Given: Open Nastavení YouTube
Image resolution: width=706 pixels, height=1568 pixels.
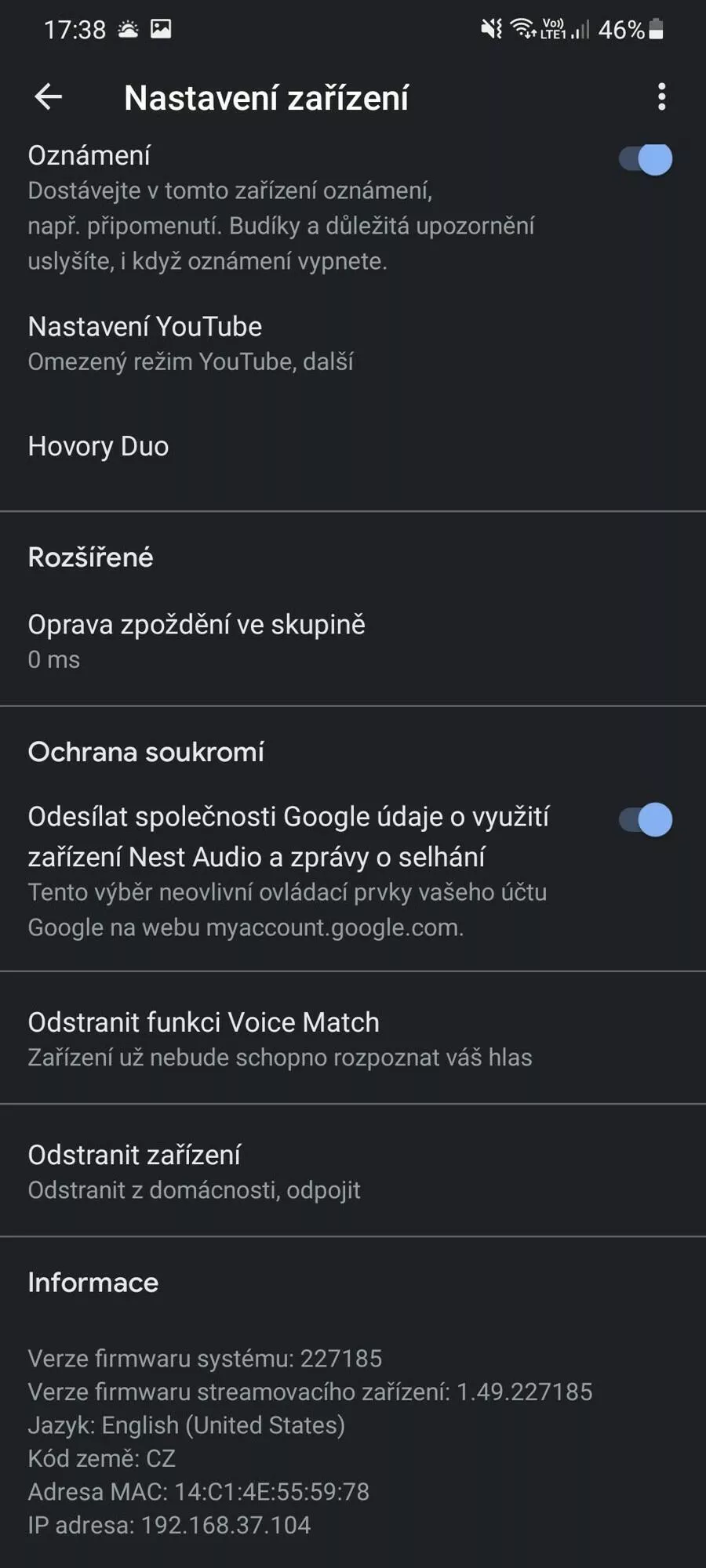Looking at the screenshot, I should pyautogui.click(x=353, y=343).
